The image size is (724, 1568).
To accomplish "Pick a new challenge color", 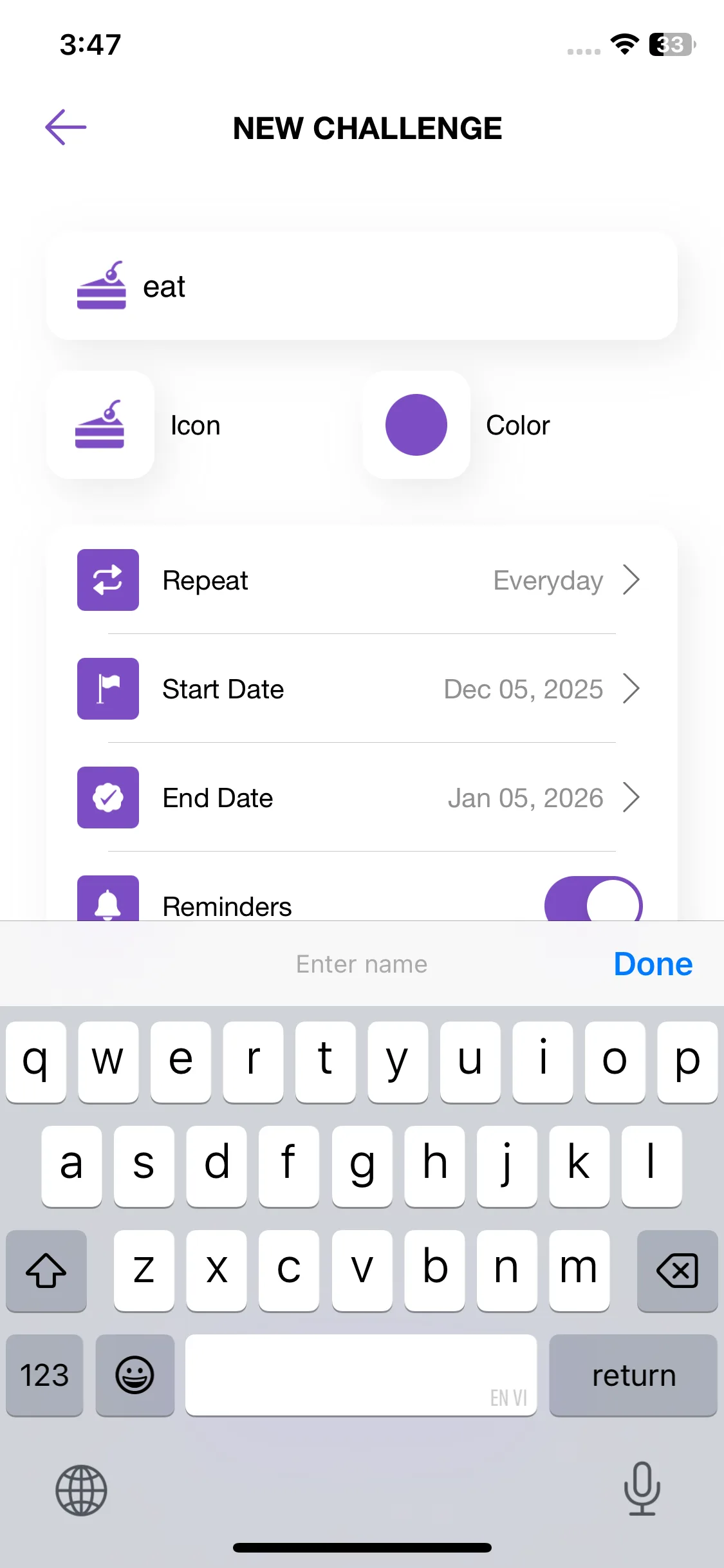I will click(416, 425).
